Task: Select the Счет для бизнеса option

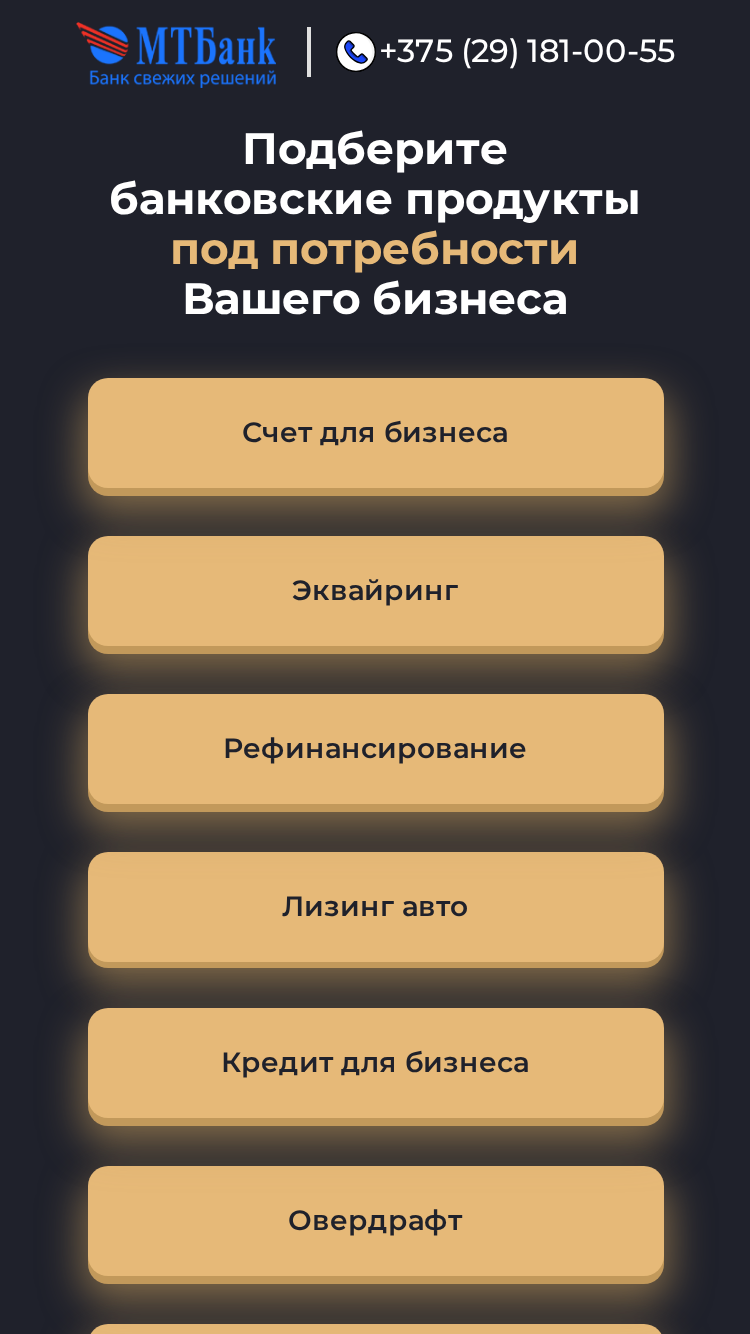Action: [x=376, y=435]
